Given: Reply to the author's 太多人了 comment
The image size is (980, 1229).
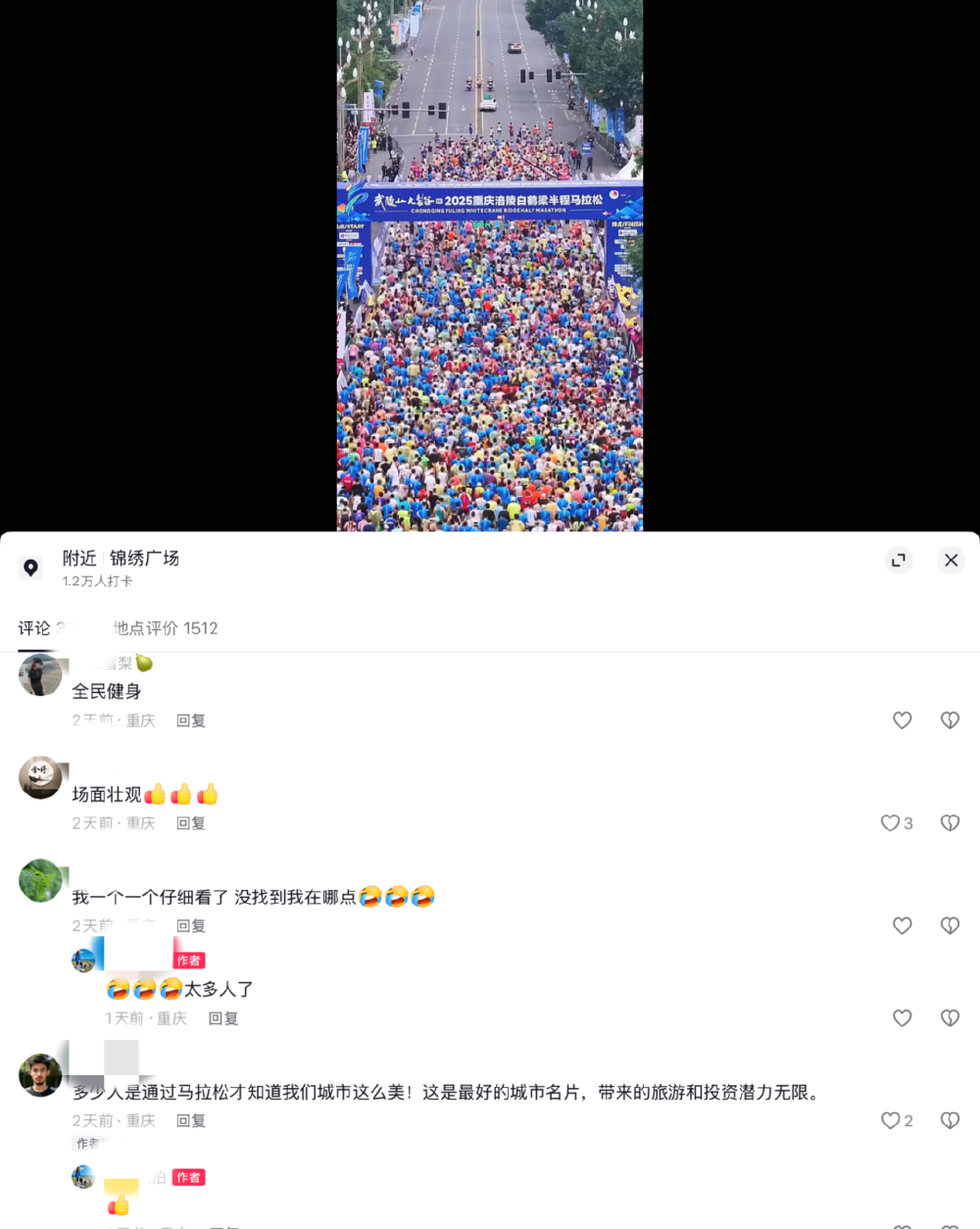Looking at the screenshot, I should point(222,1018).
